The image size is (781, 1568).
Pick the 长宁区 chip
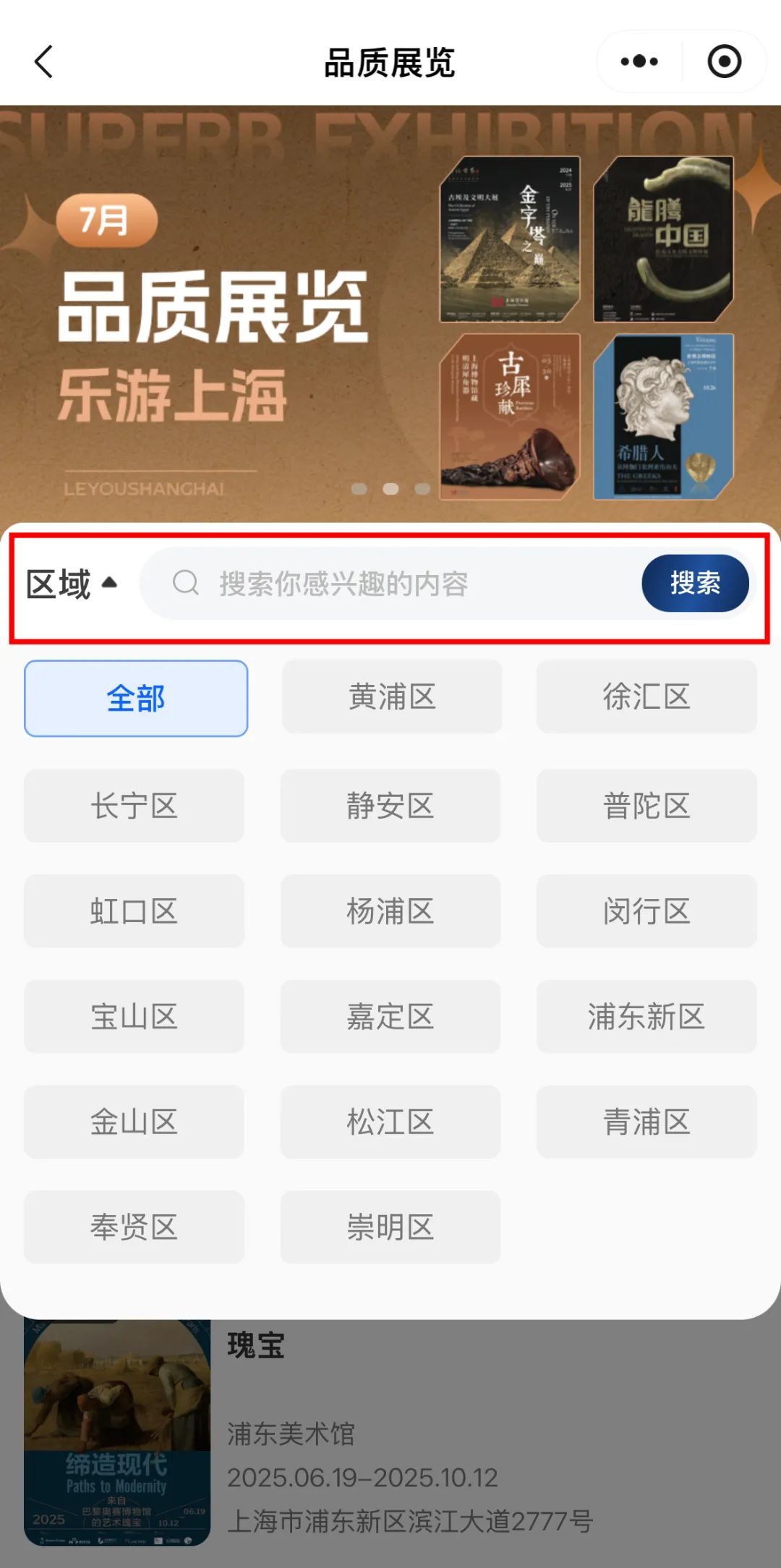point(134,806)
